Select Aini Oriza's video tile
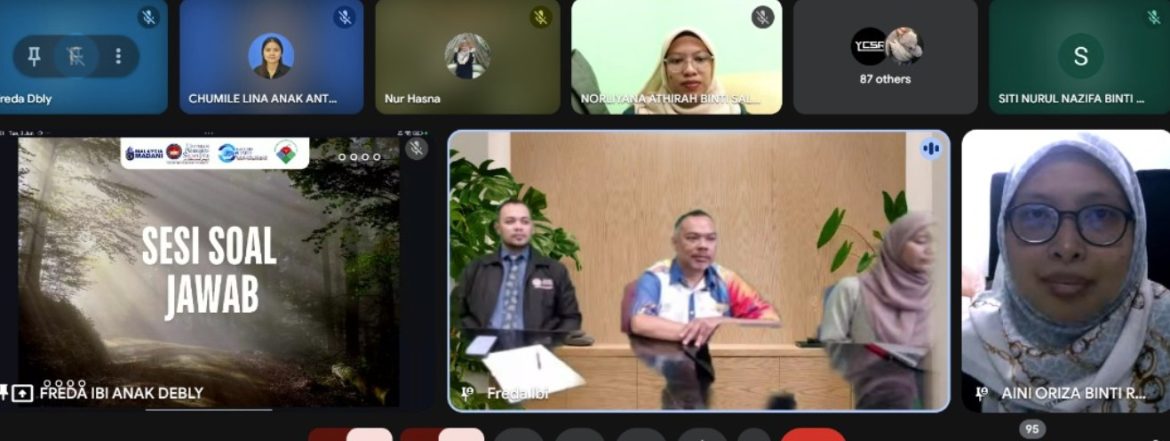 tap(1066, 270)
